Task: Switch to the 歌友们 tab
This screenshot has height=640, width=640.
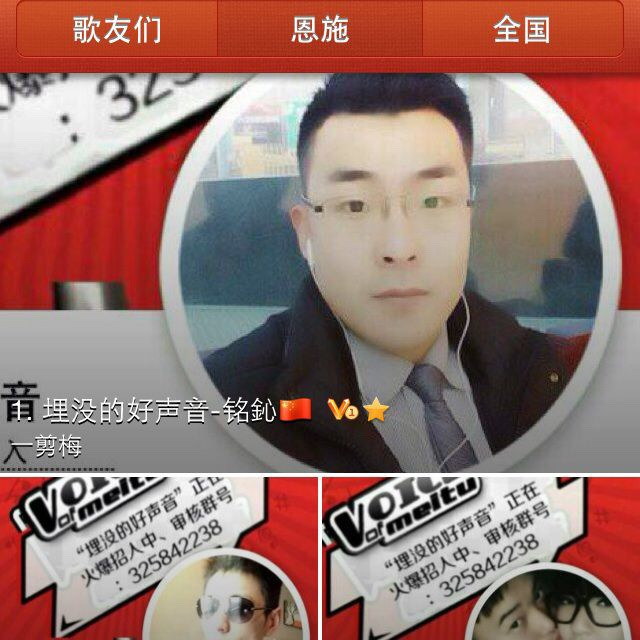Action: (x=117, y=29)
